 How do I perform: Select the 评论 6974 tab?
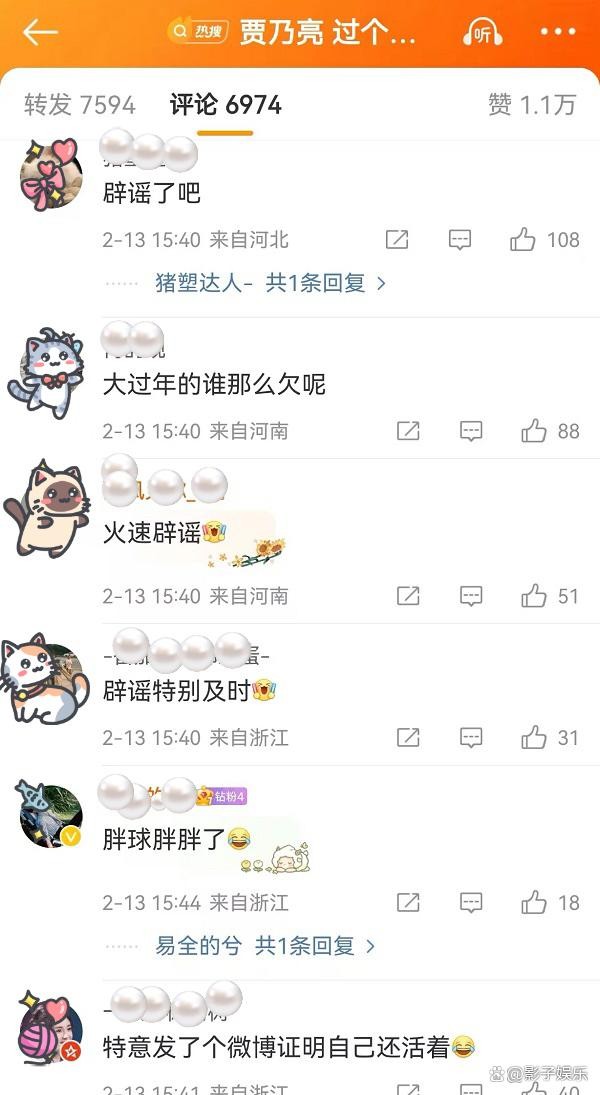coord(226,105)
